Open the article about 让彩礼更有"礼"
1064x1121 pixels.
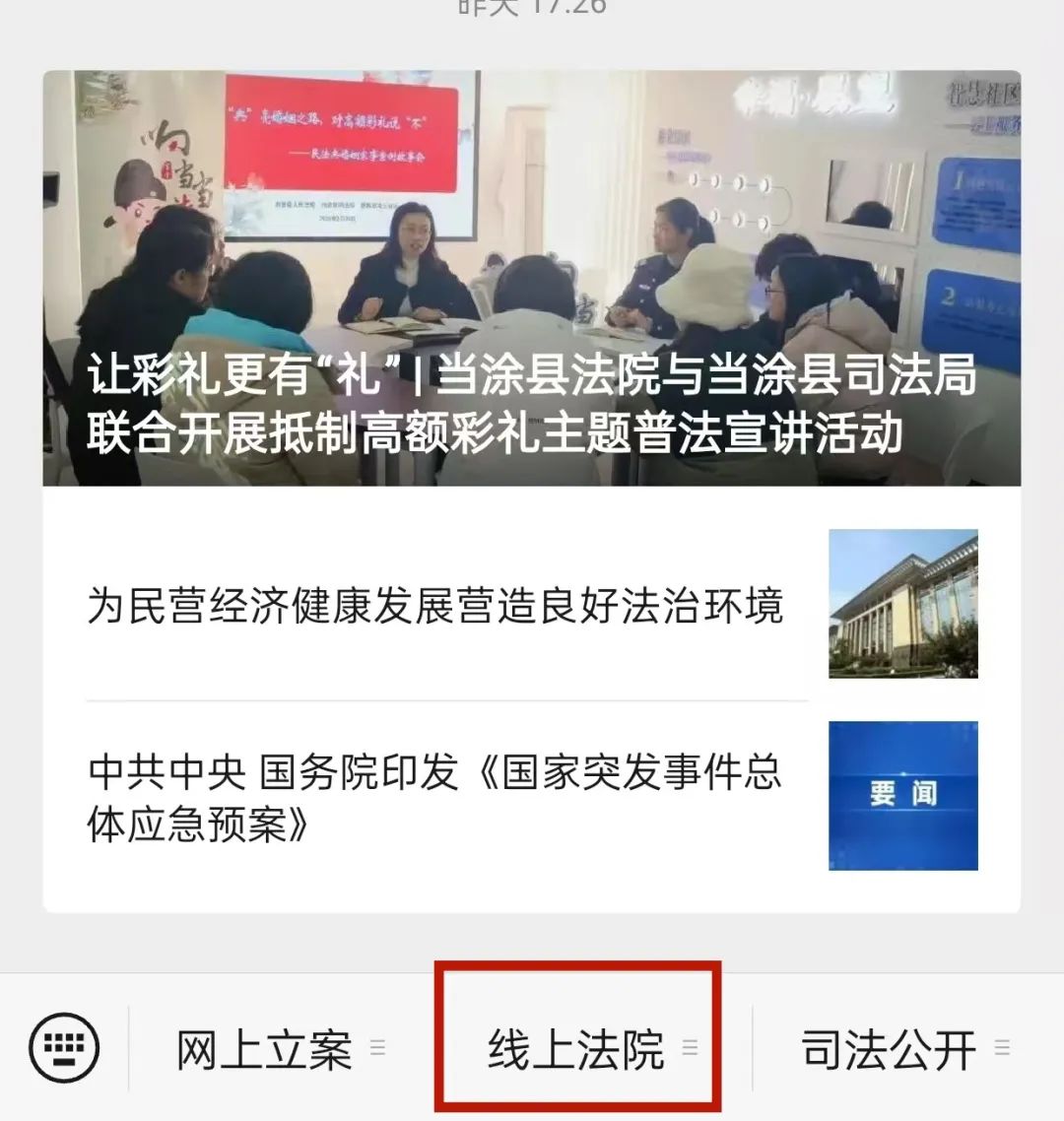pos(531,278)
